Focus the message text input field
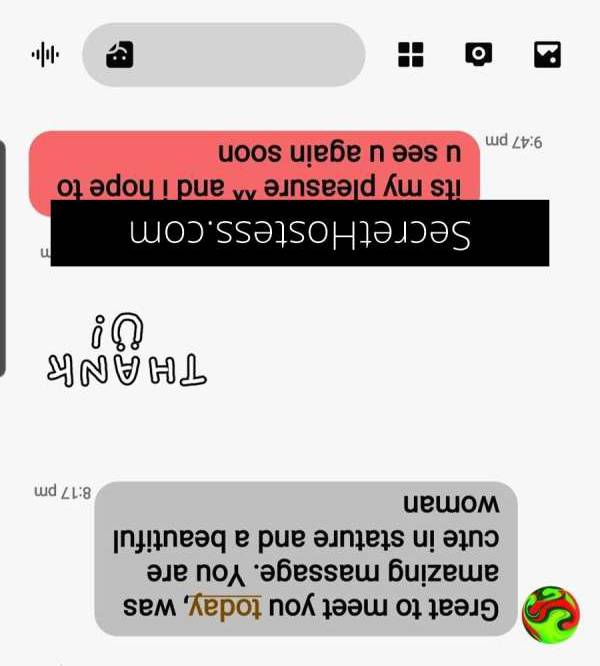The image size is (600, 666). click(224, 55)
